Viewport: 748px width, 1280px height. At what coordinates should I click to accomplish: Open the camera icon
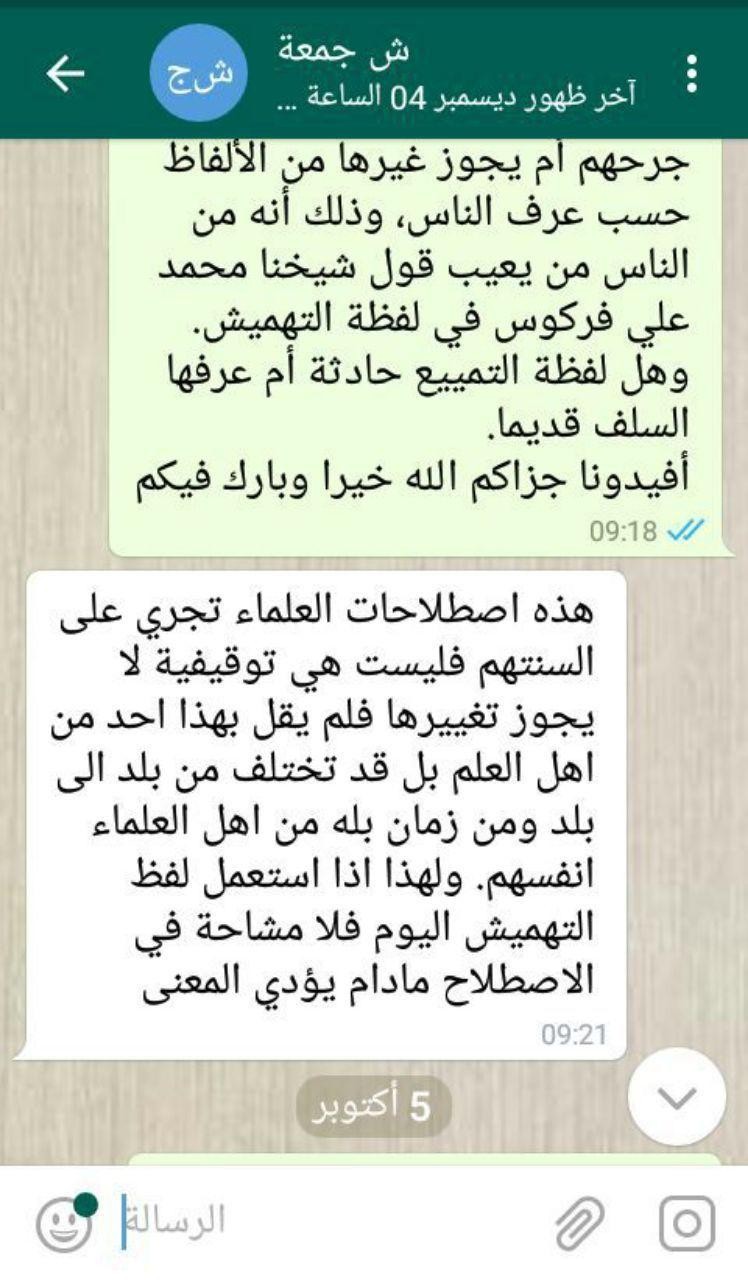point(687,1223)
